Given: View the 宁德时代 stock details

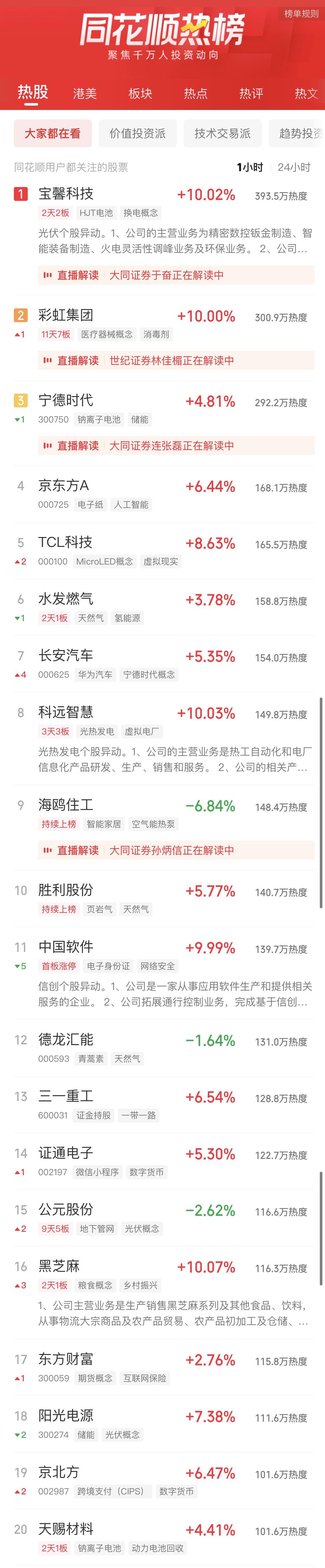Looking at the screenshot, I should [66, 401].
